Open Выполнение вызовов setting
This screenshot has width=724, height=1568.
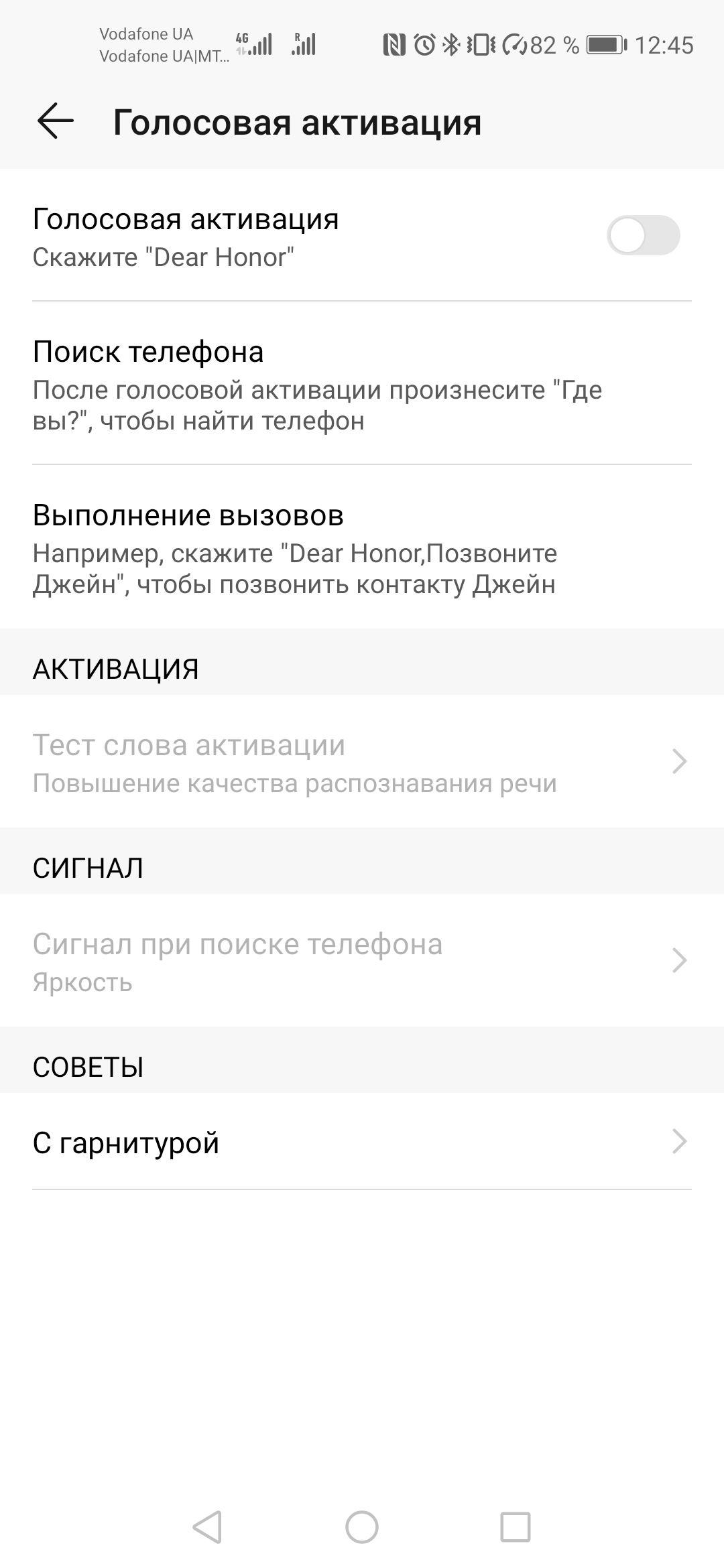pyautogui.click(x=362, y=548)
